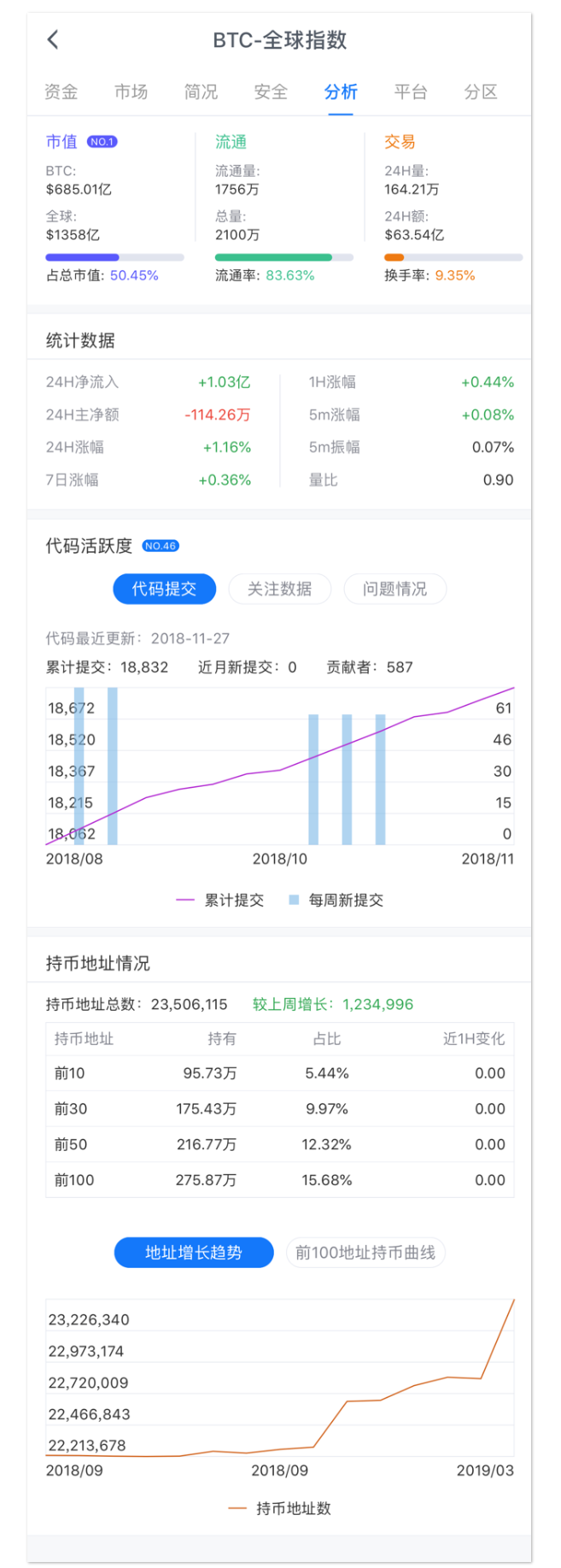View 问题情况 for code activity
Image resolution: width=561 pixels, height=1568 pixels.
point(394,589)
